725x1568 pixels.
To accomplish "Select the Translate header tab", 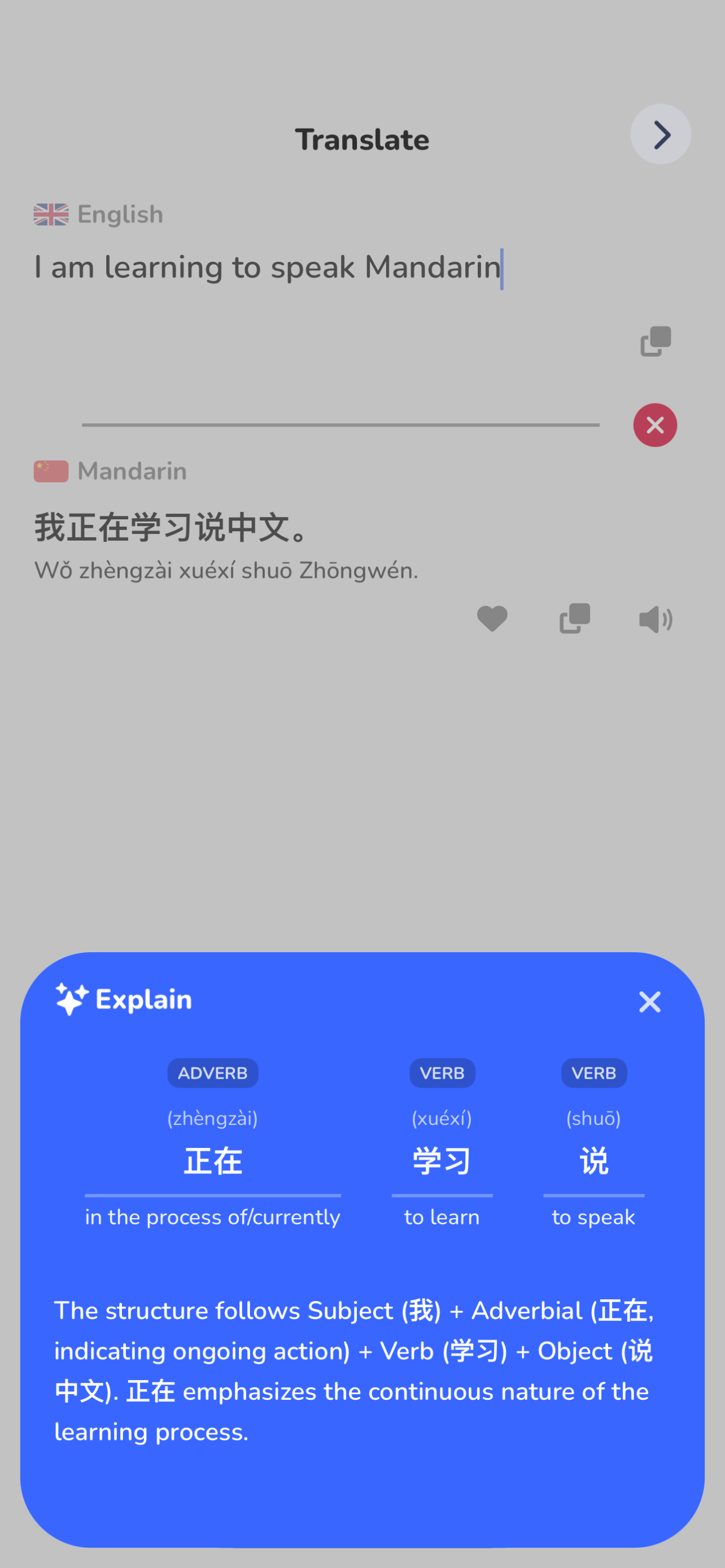I will click(362, 139).
